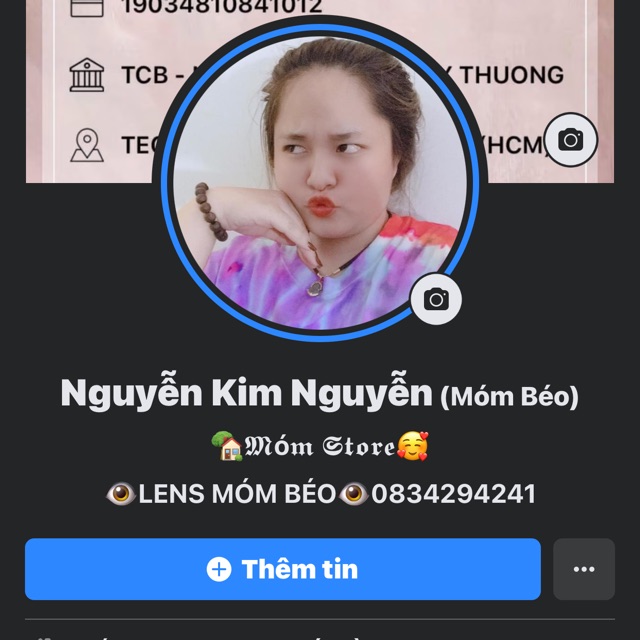View the cover photo
This screenshot has height=640, width=640.
90,90
